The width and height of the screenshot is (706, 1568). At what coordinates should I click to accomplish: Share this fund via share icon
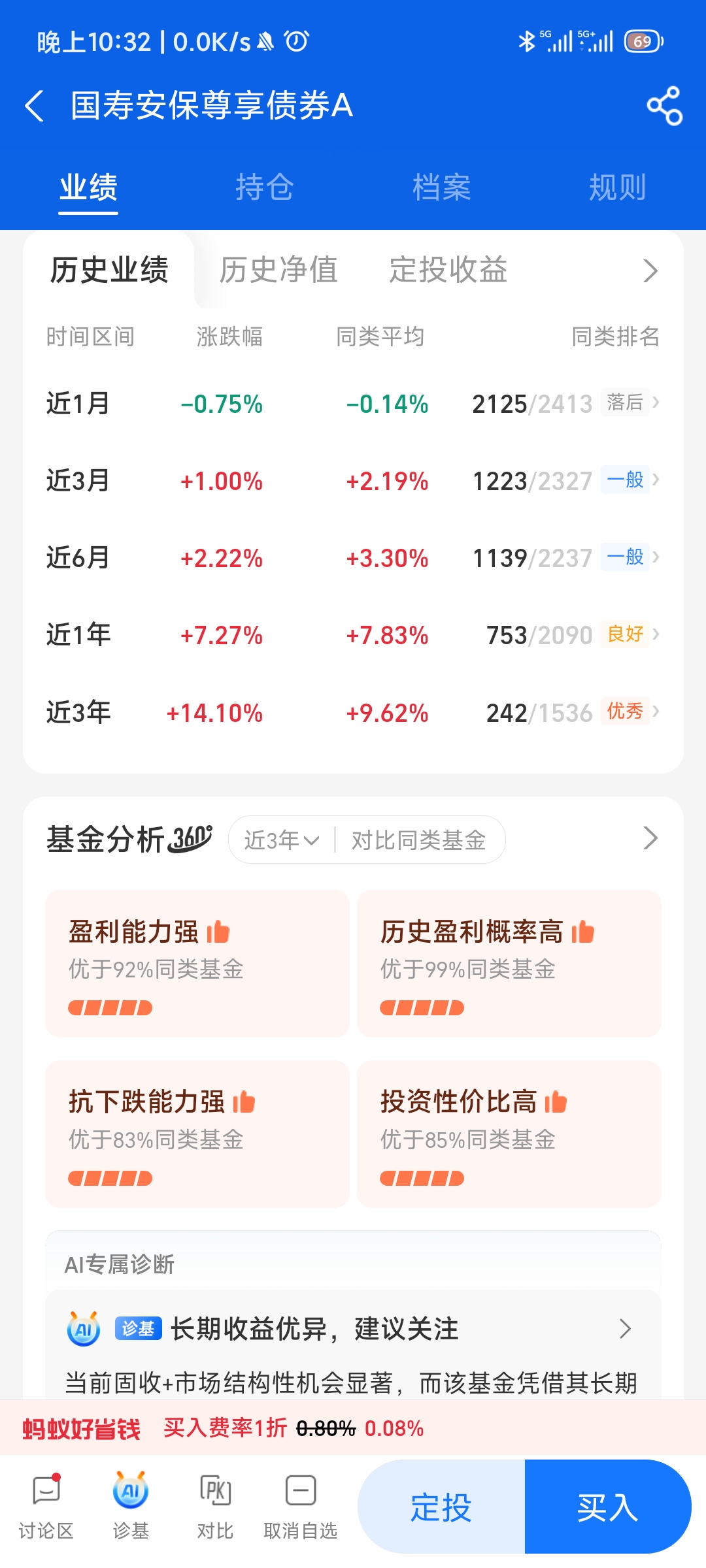click(664, 106)
